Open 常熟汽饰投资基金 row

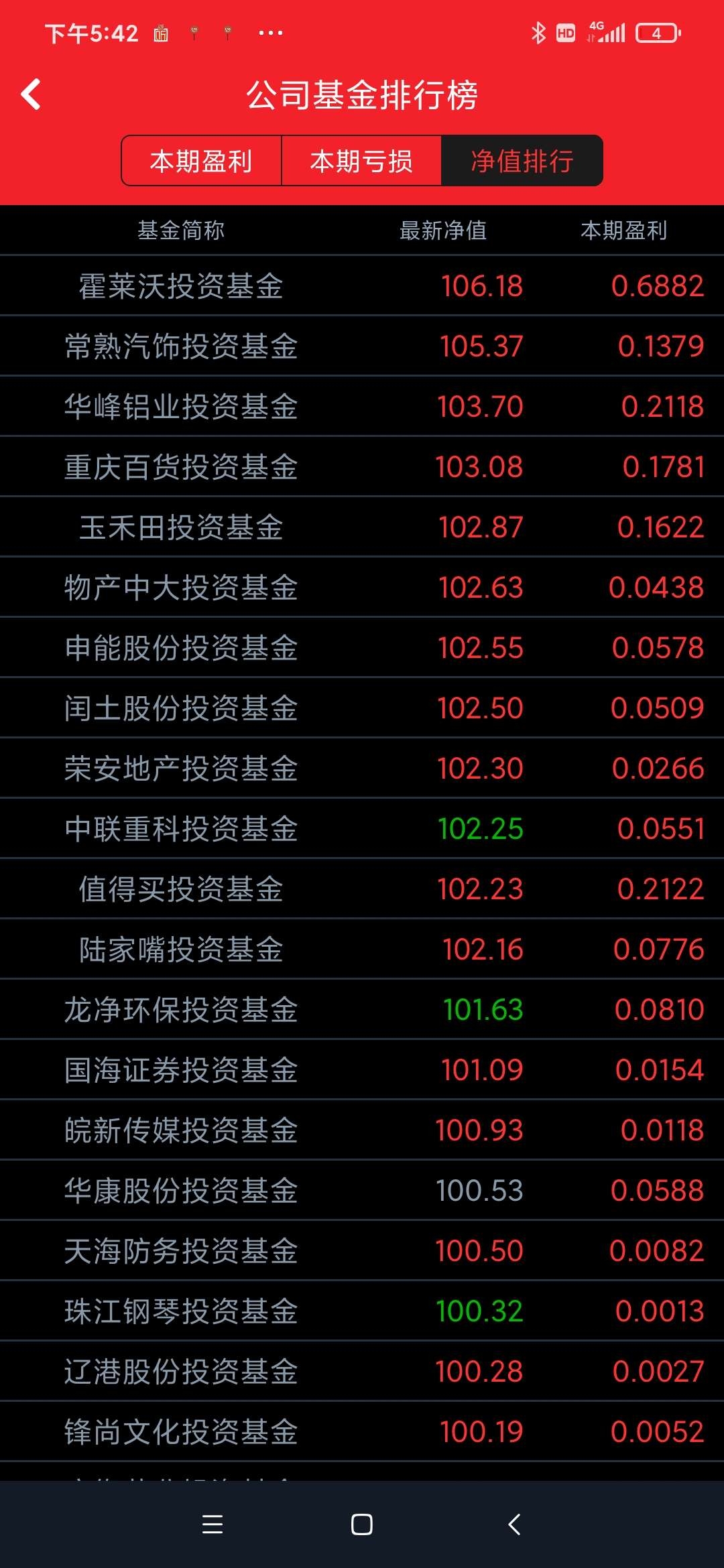tap(362, 346)
